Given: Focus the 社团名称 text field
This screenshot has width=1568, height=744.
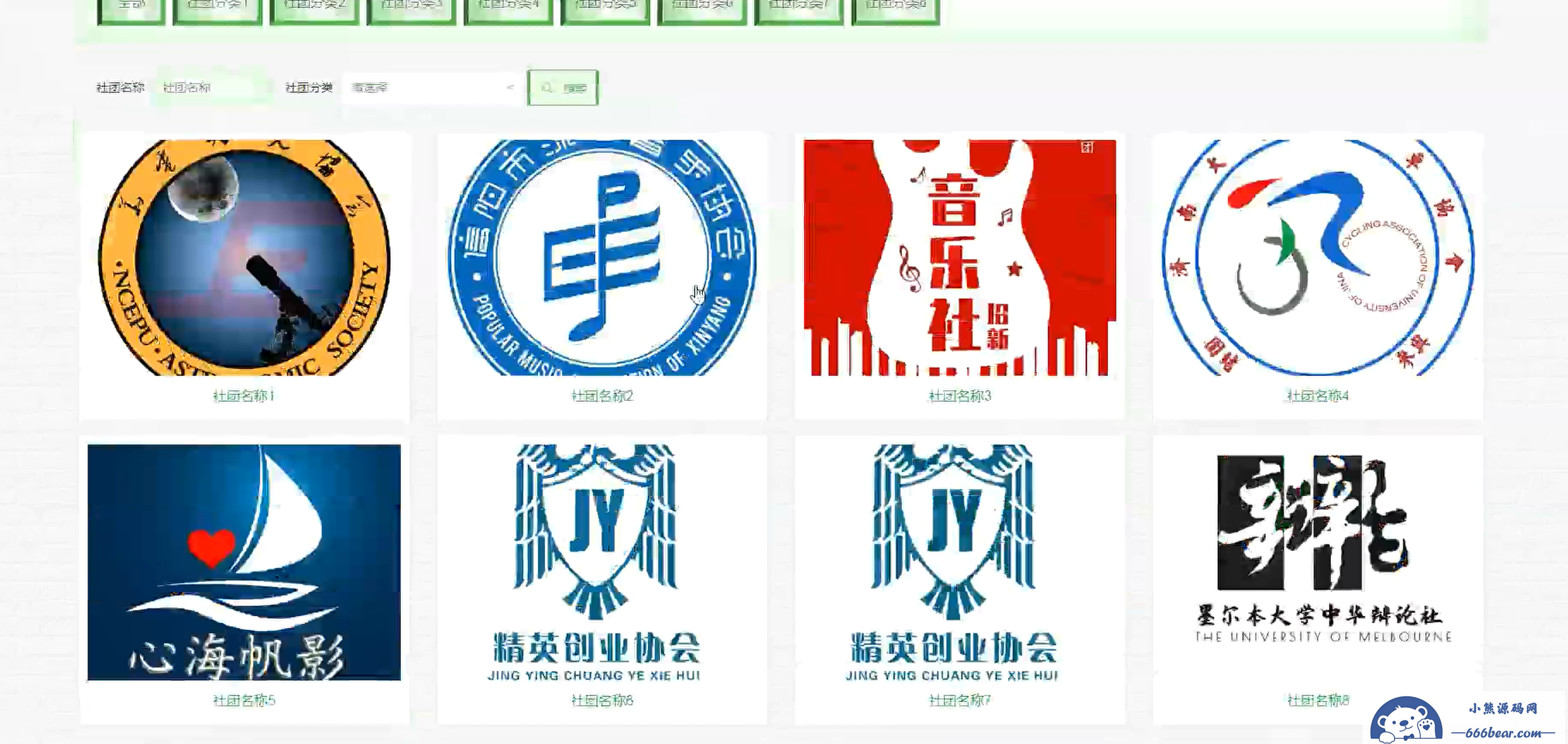Looking at the screenshot, I should (x=210, y=88).
